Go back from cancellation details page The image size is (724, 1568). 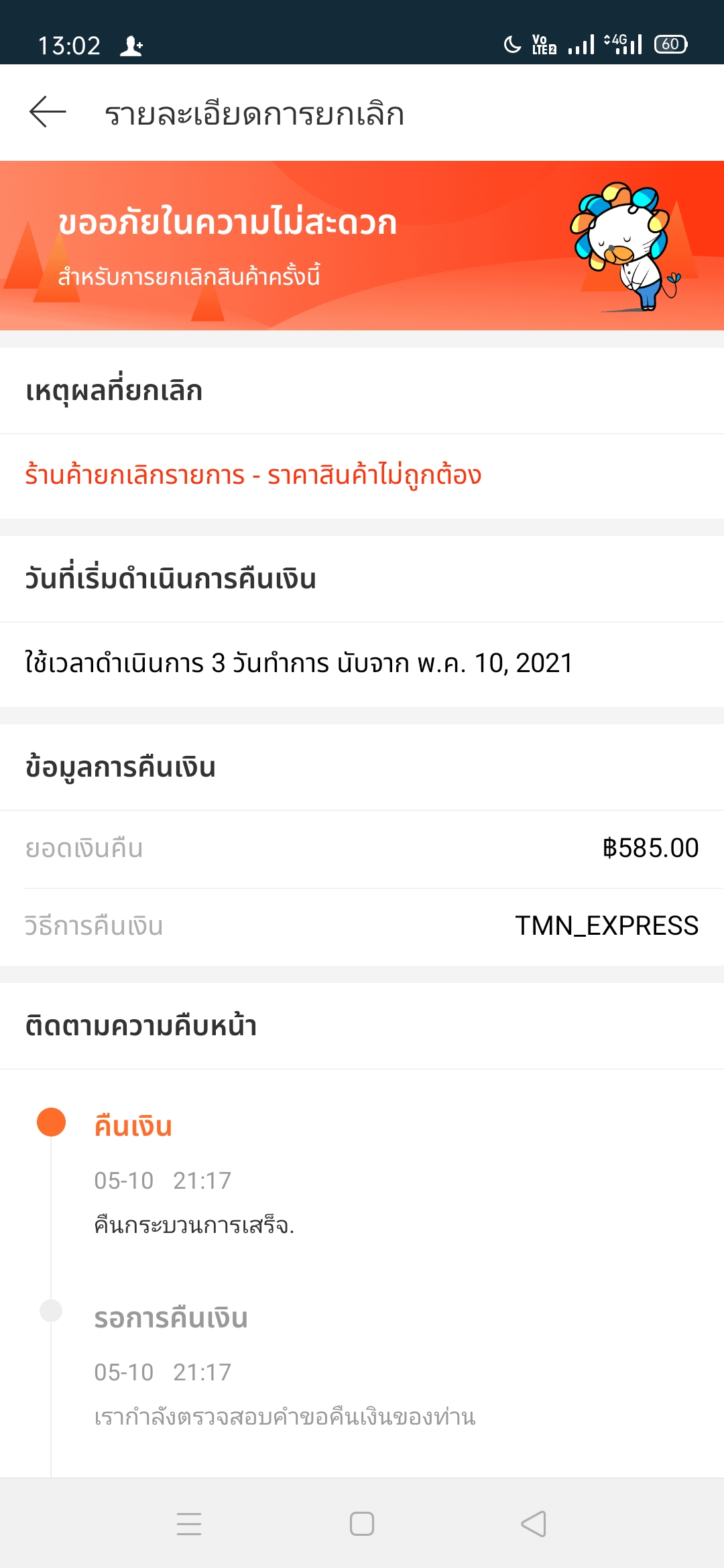pyautogui.click(x=48, y=112)
